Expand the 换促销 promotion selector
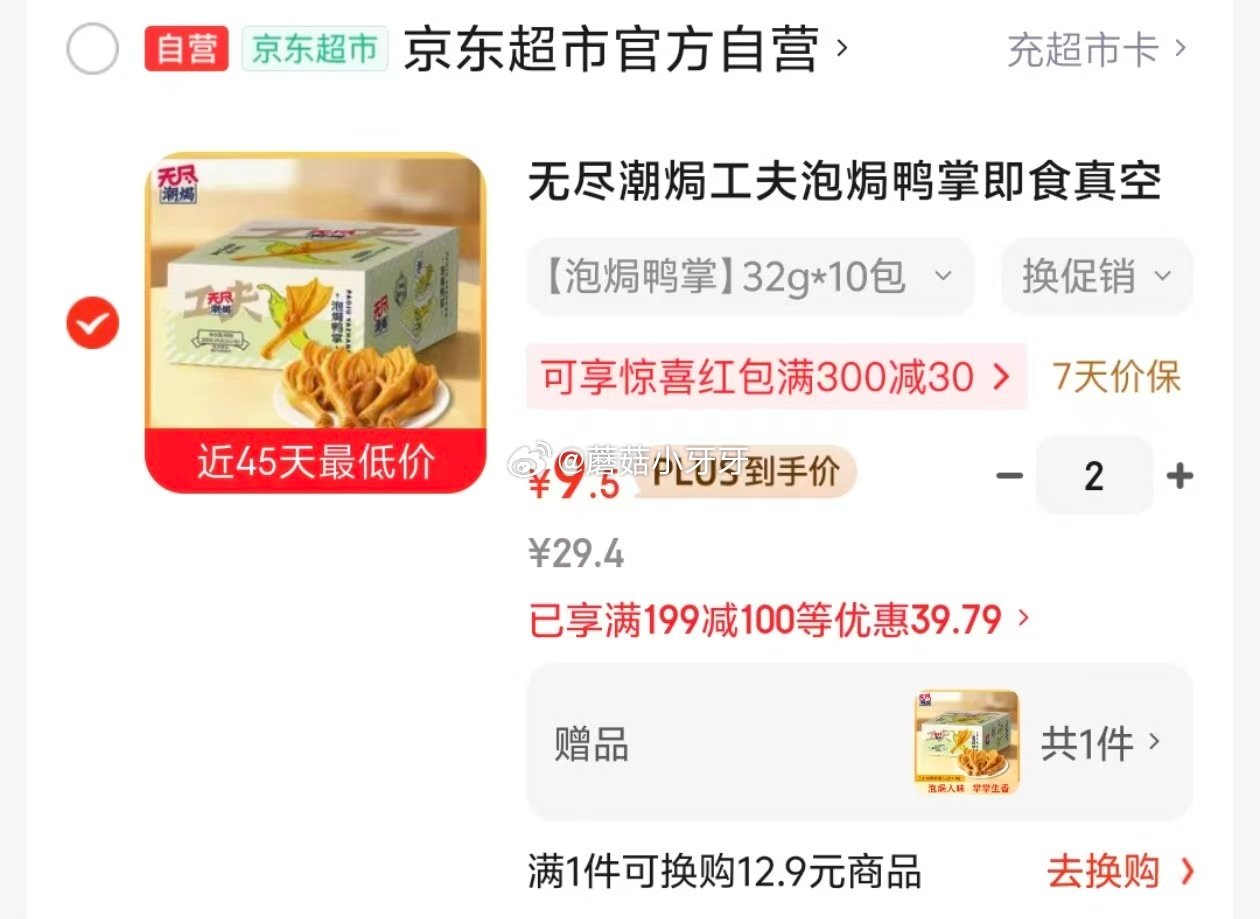Screen dimensions: 1260x919 (x=1096, y=277)
